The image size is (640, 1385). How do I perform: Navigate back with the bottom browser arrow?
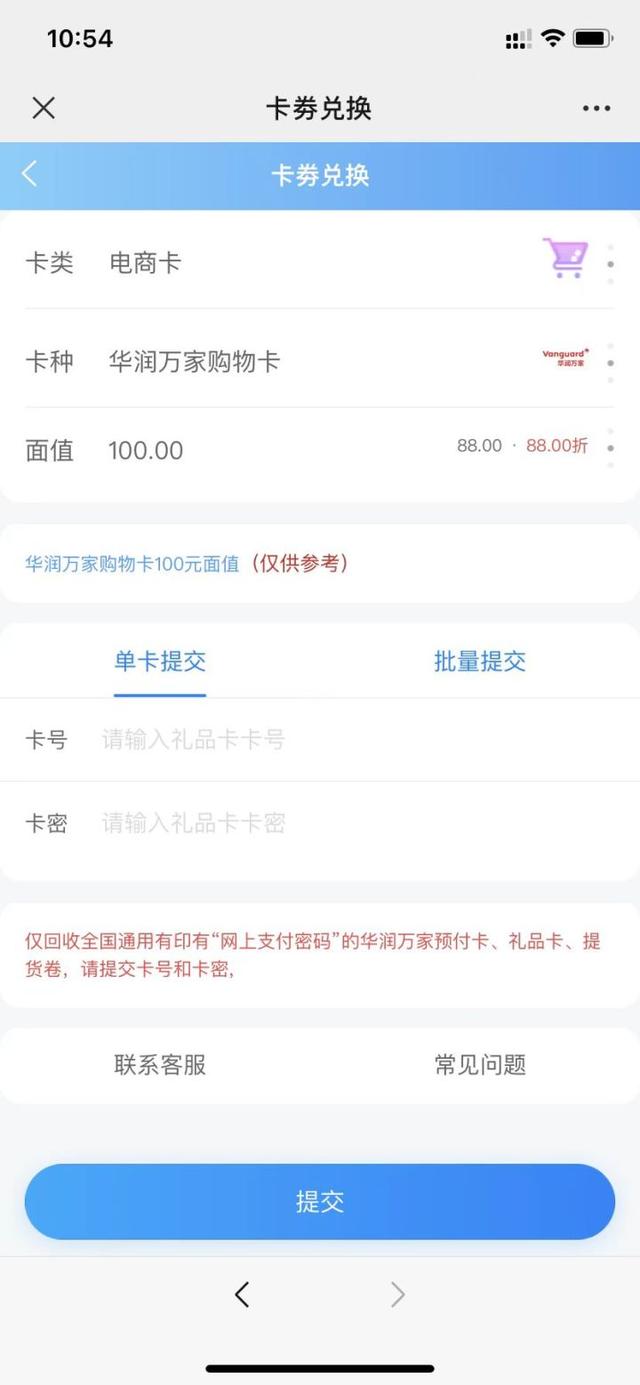click(241, 1295)
